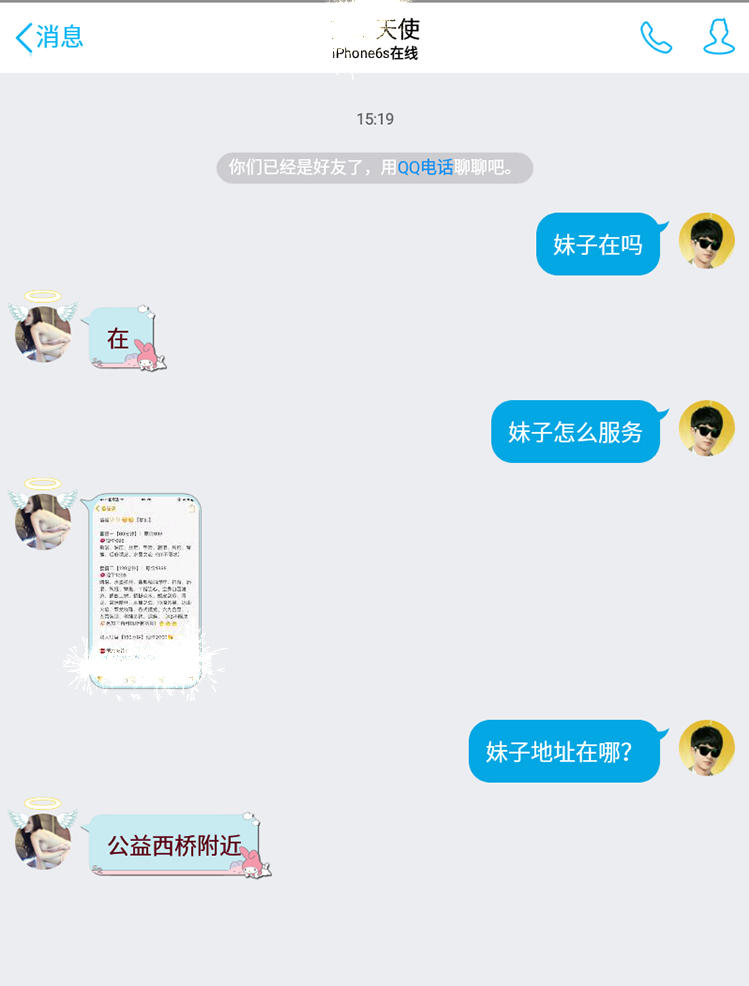Start a voice call with this contact
Image resolution: width=749 pixels, height=986 pixels.
656,38
